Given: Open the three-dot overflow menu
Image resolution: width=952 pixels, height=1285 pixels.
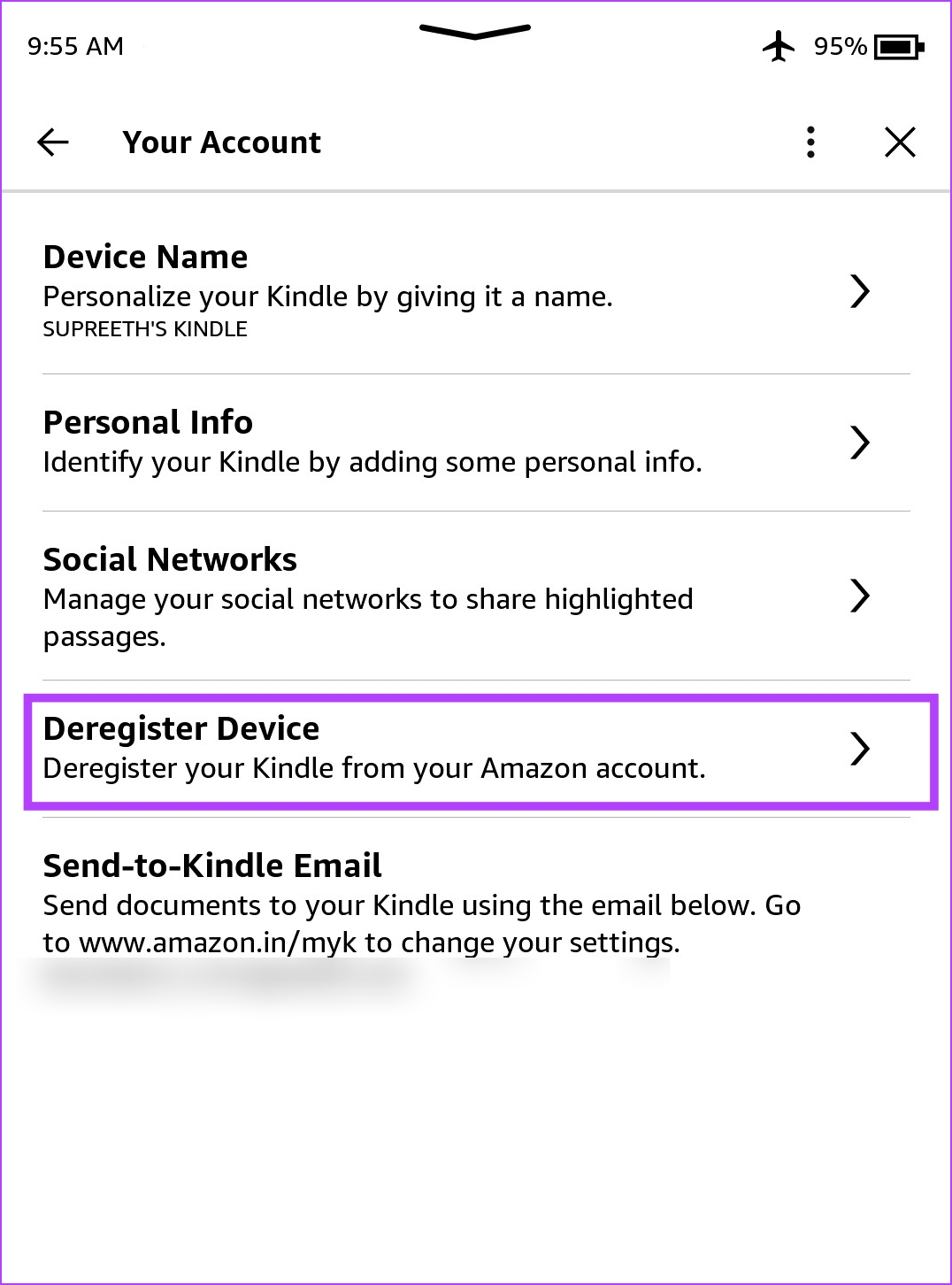Looking at the screenshot, I should (810, 142).
